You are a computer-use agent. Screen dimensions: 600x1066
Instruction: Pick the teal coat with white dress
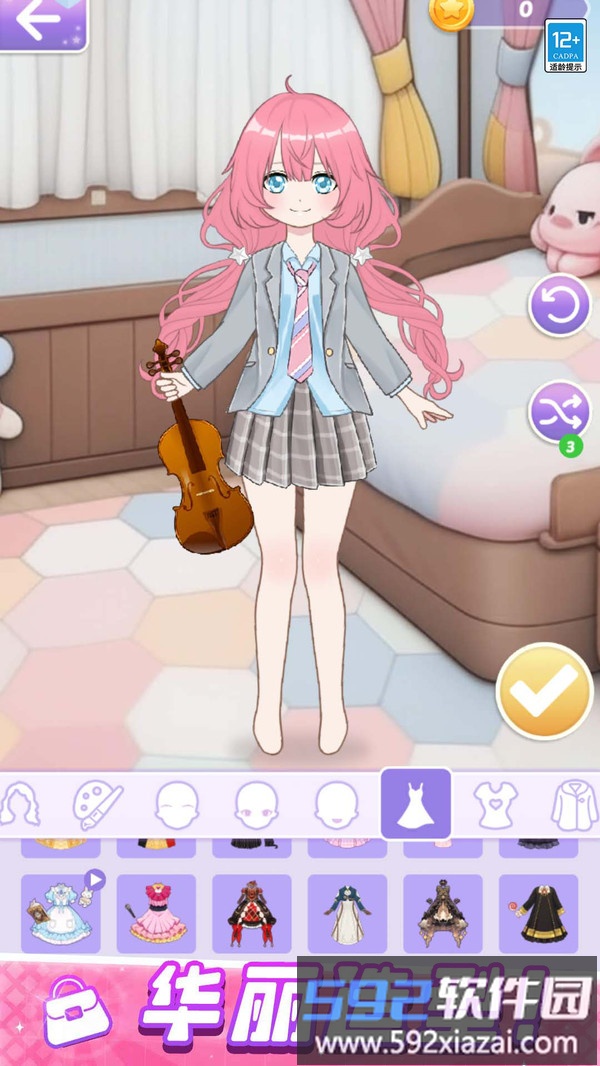tap(347, 913)
